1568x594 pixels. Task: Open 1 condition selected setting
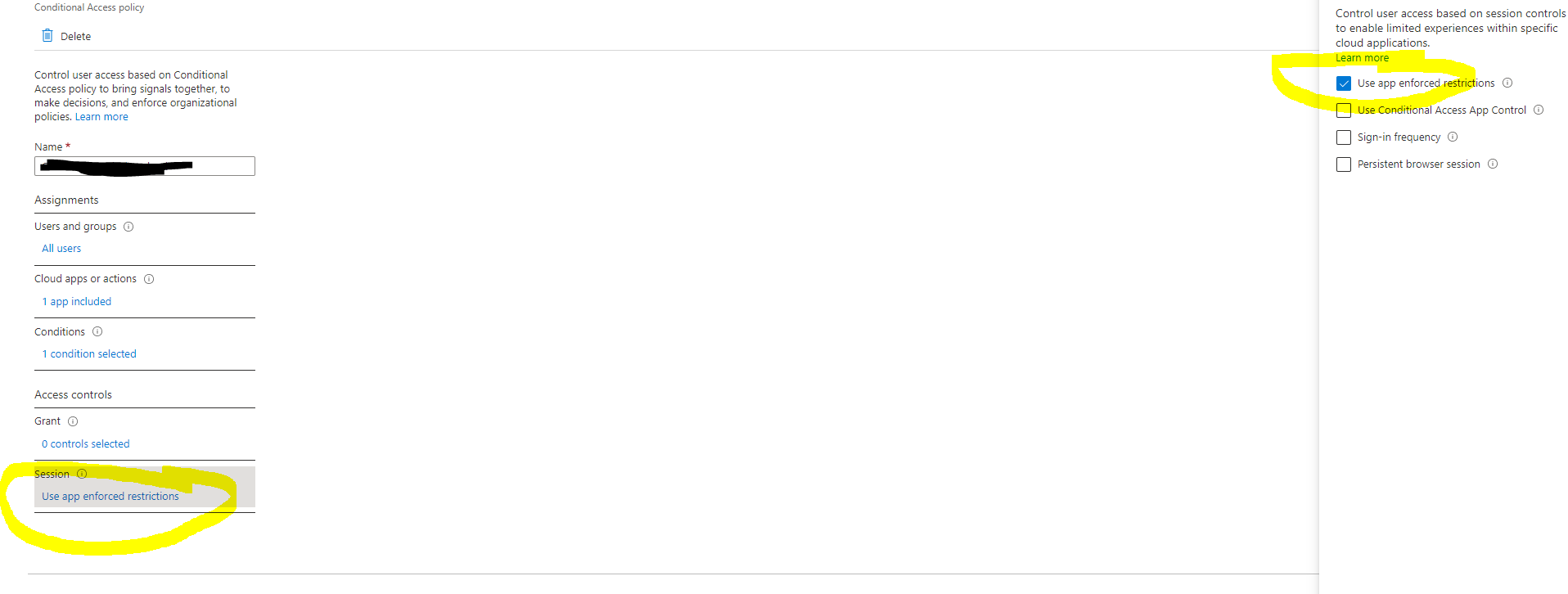(89, 354)
